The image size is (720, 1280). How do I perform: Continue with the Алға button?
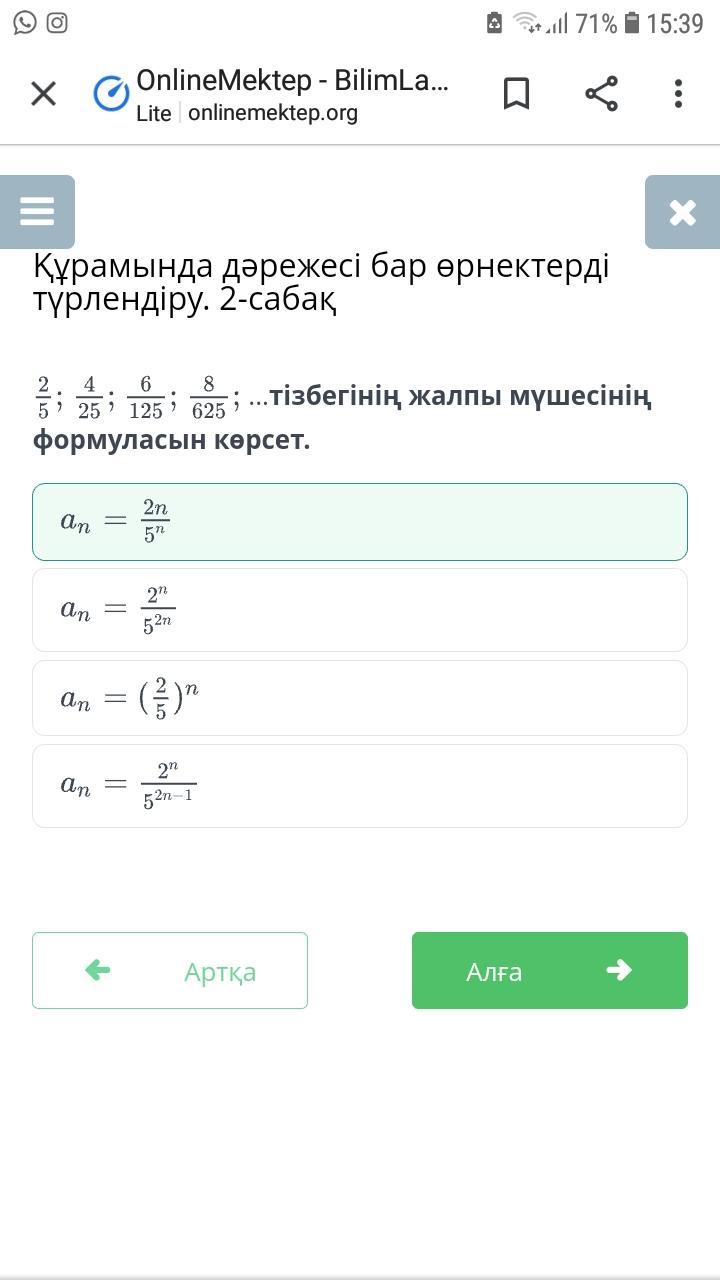coord(550,970)
